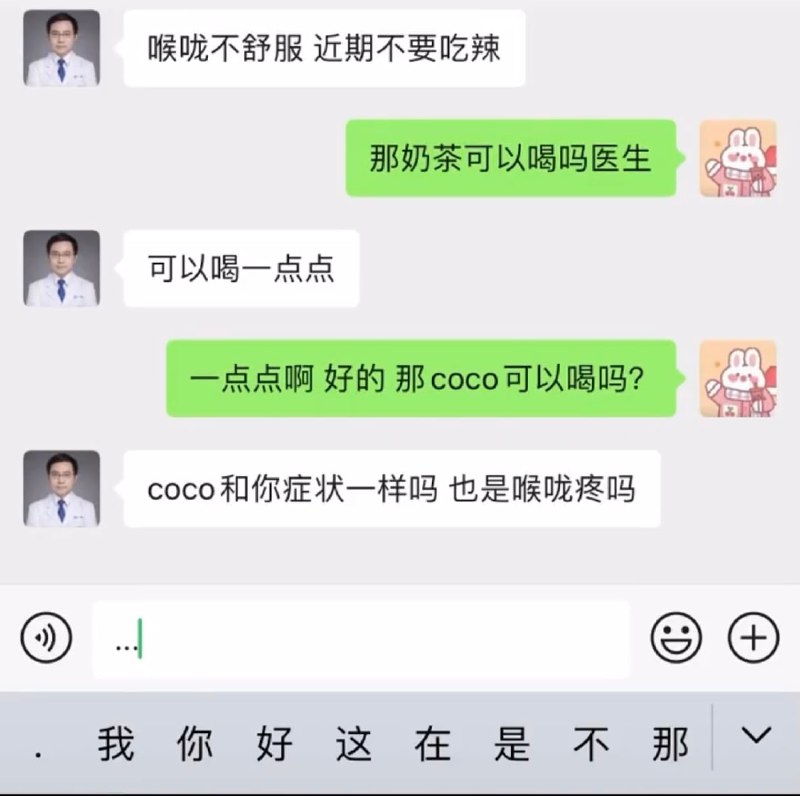Choose the candidate word 是
The image size is (800, 796).
click(x=512, y=744)
